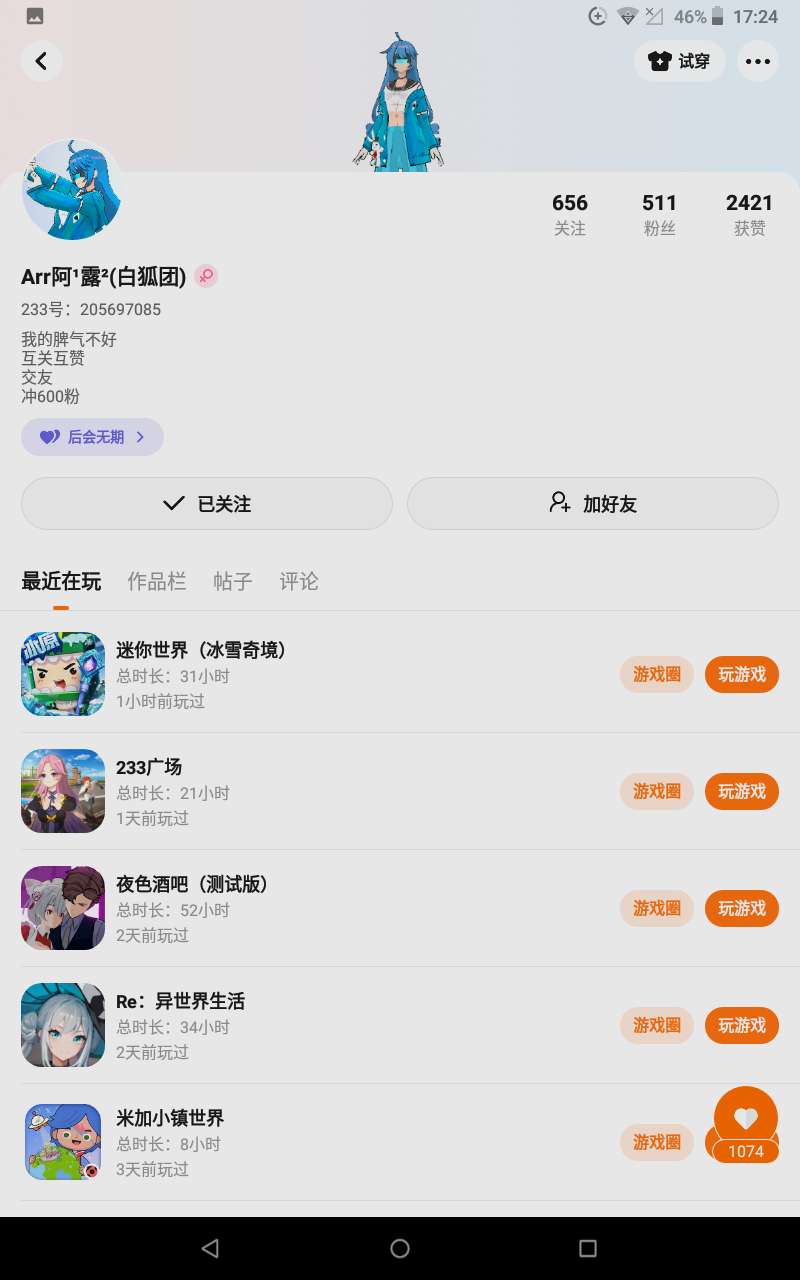Open 游戏圈 for 夜色酒吧（测试版）

(657, 908)
